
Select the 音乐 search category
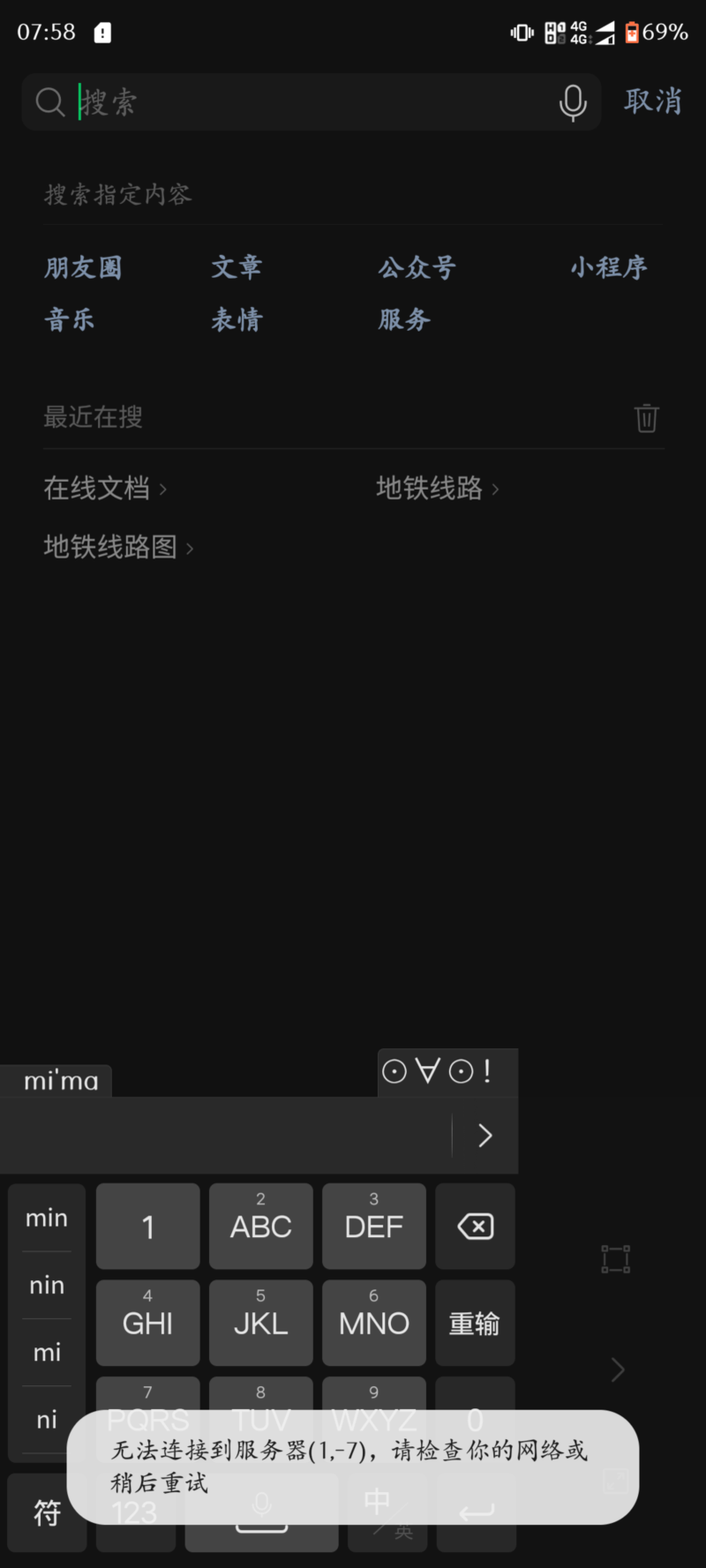click(70, 319)
